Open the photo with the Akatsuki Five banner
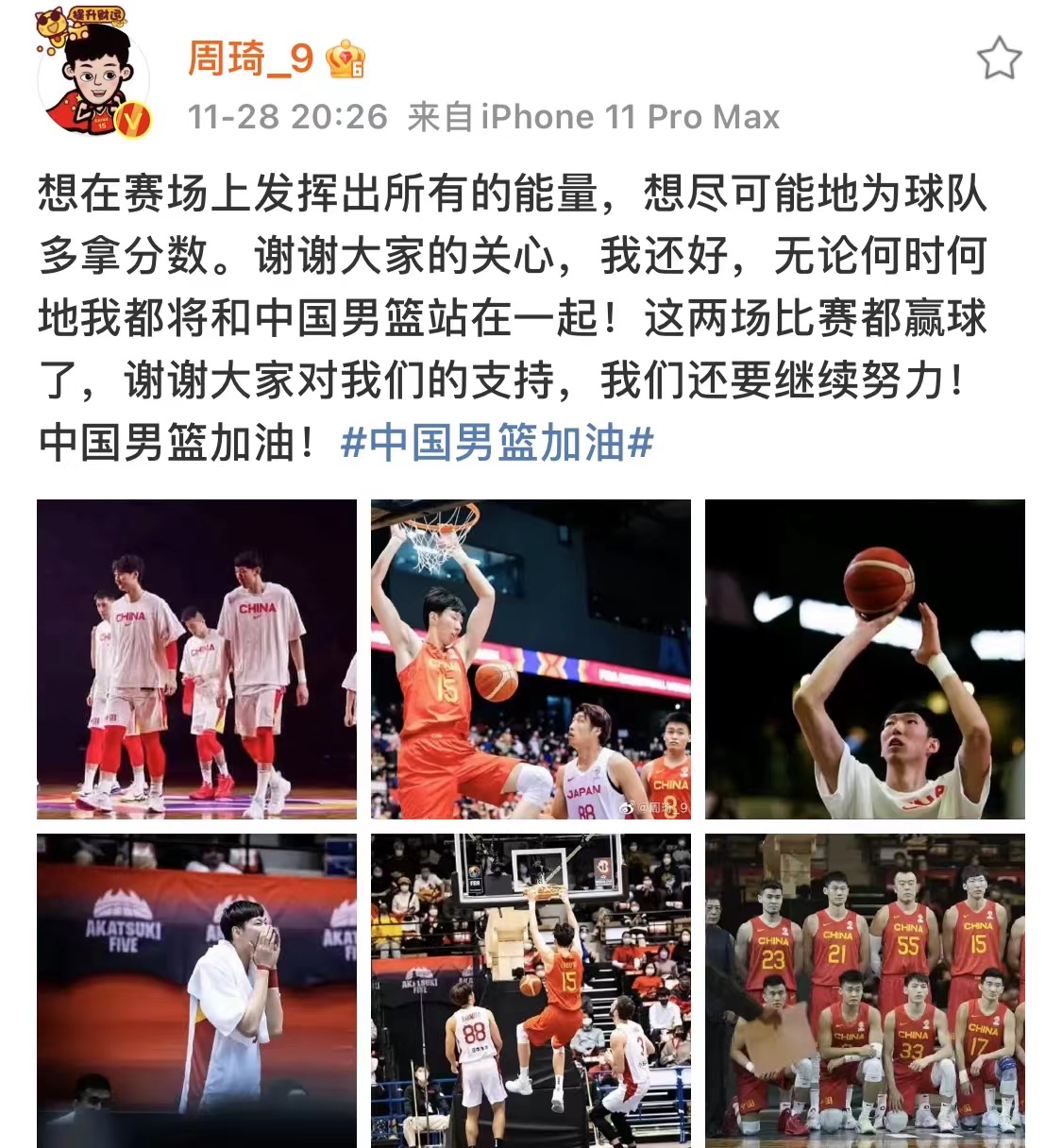The width and height of the screenshot is (1062, 1148). pos(196,989)
